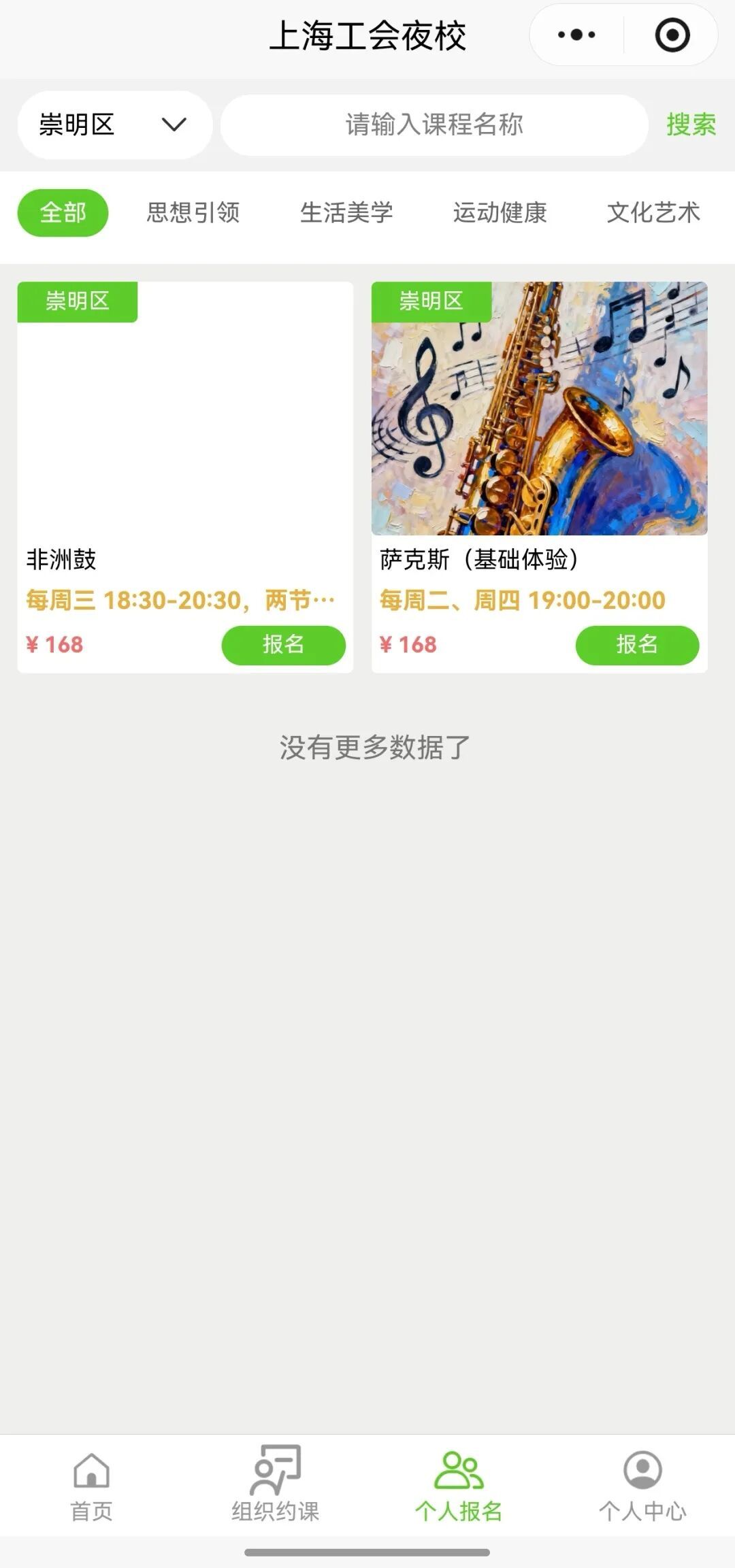
Task: Switch to the 思想引领 category
Action: pos(193,212)
